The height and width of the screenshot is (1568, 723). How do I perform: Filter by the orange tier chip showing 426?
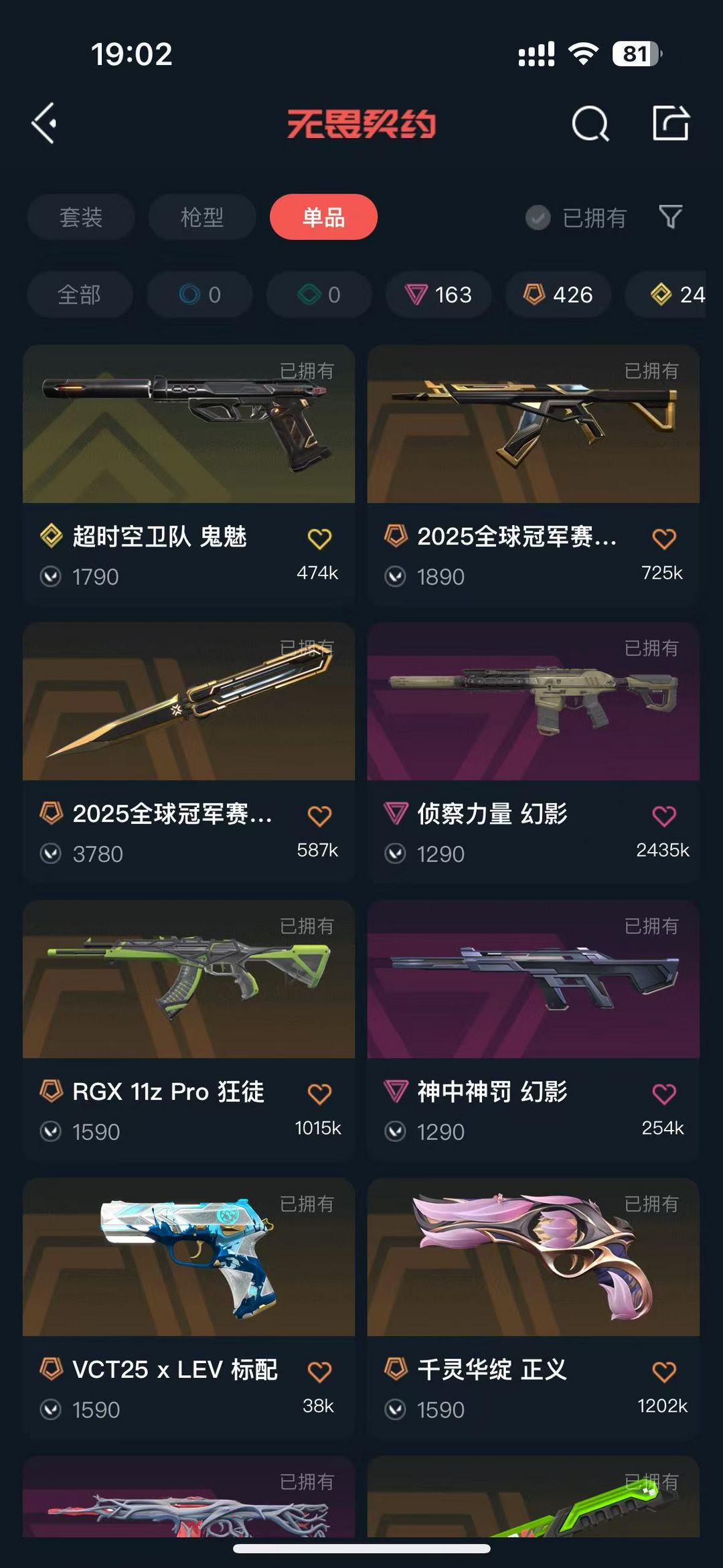point(558,295)
